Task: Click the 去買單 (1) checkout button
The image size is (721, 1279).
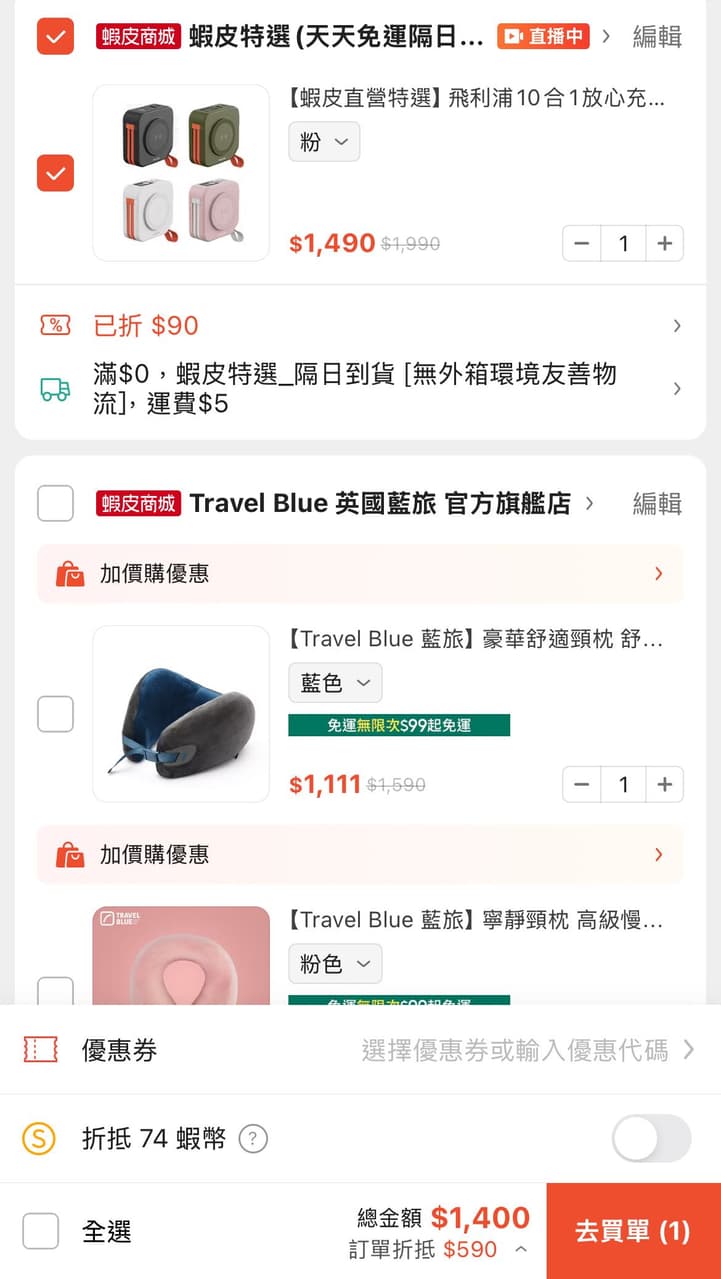Action: tap(633, 1231)
